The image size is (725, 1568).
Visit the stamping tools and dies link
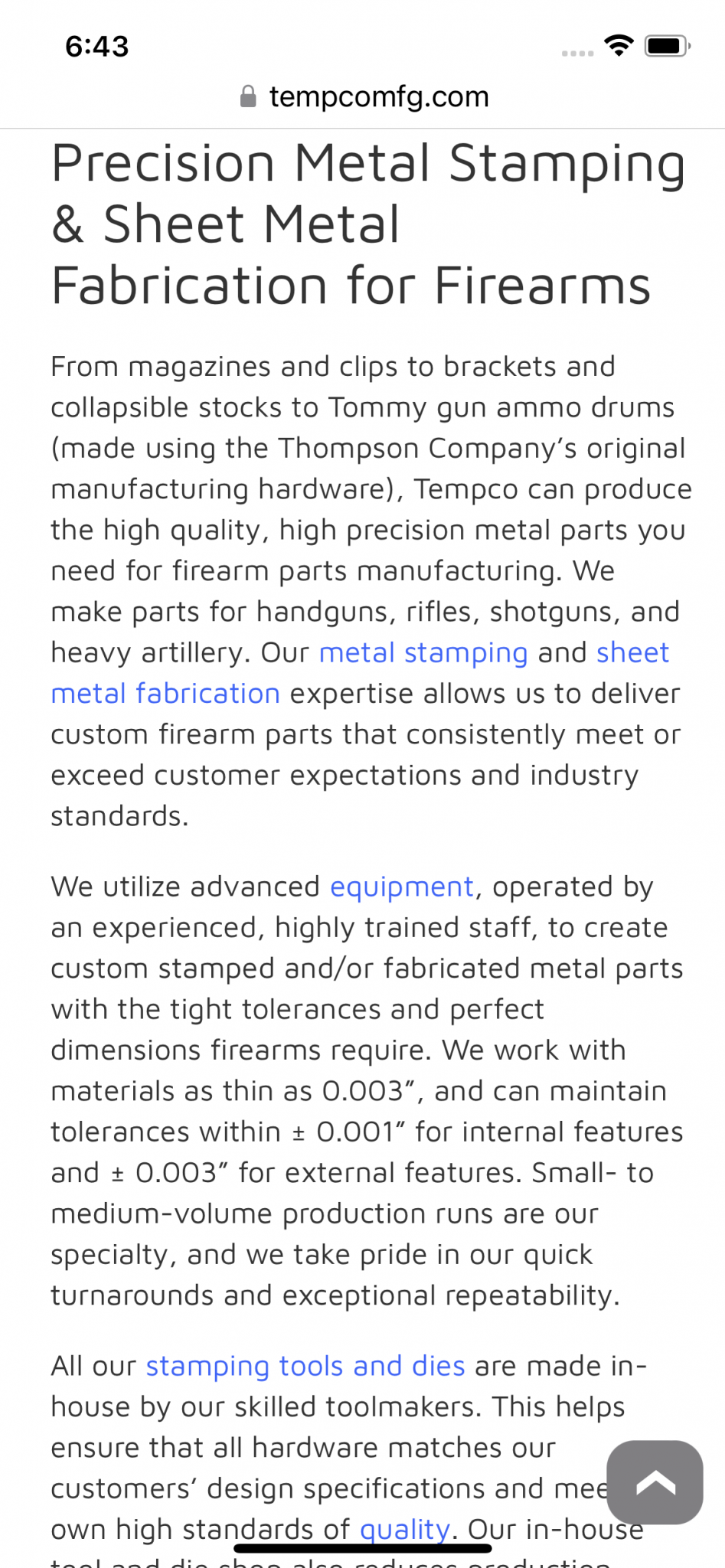(305, 1367)
